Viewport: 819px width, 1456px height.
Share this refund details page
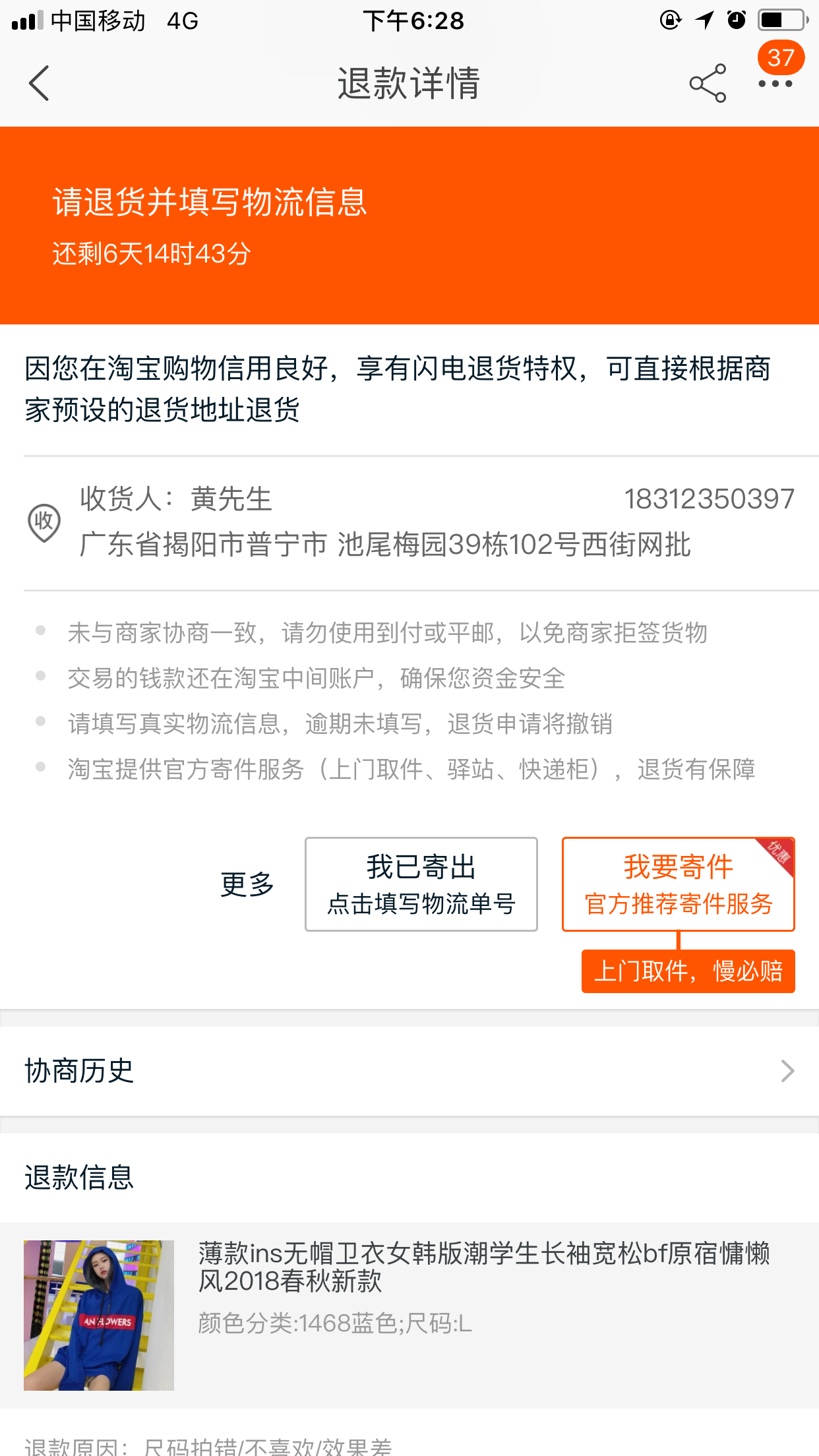[708, 84]
